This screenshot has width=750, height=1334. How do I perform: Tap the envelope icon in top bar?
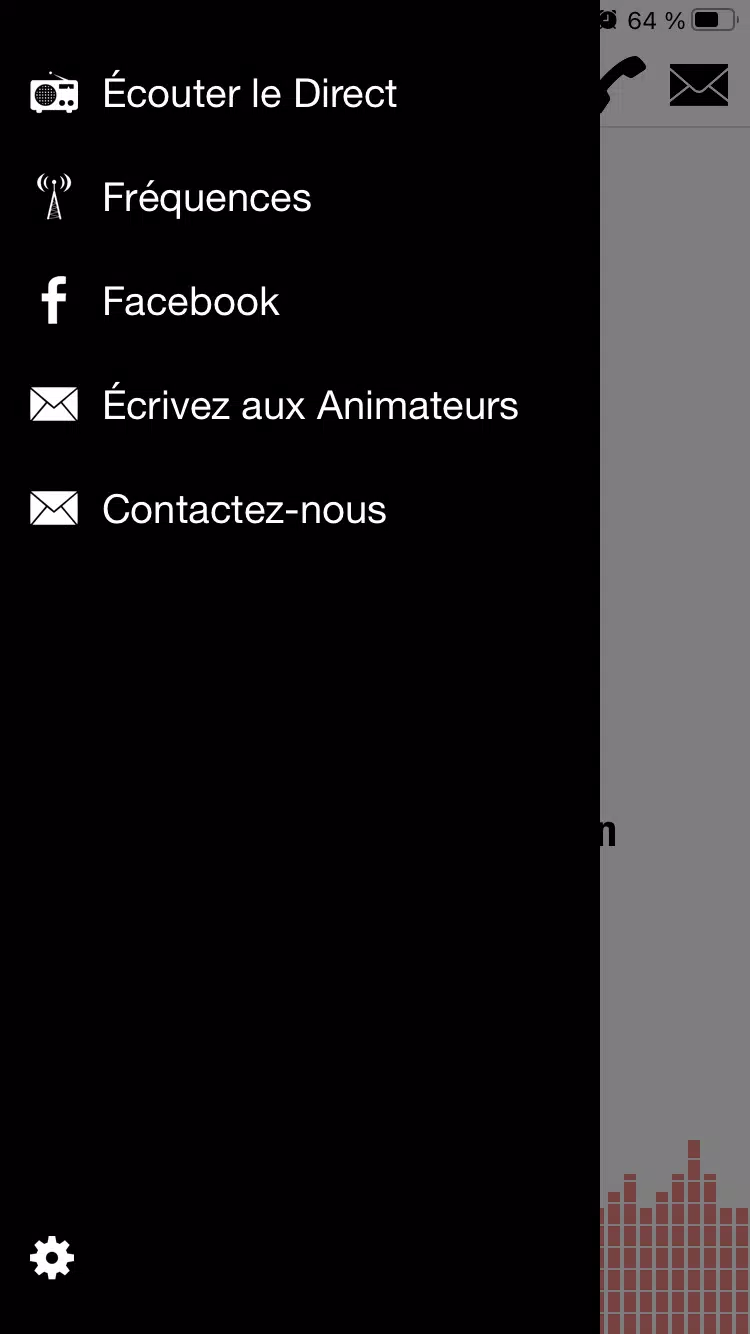(698, 84)
